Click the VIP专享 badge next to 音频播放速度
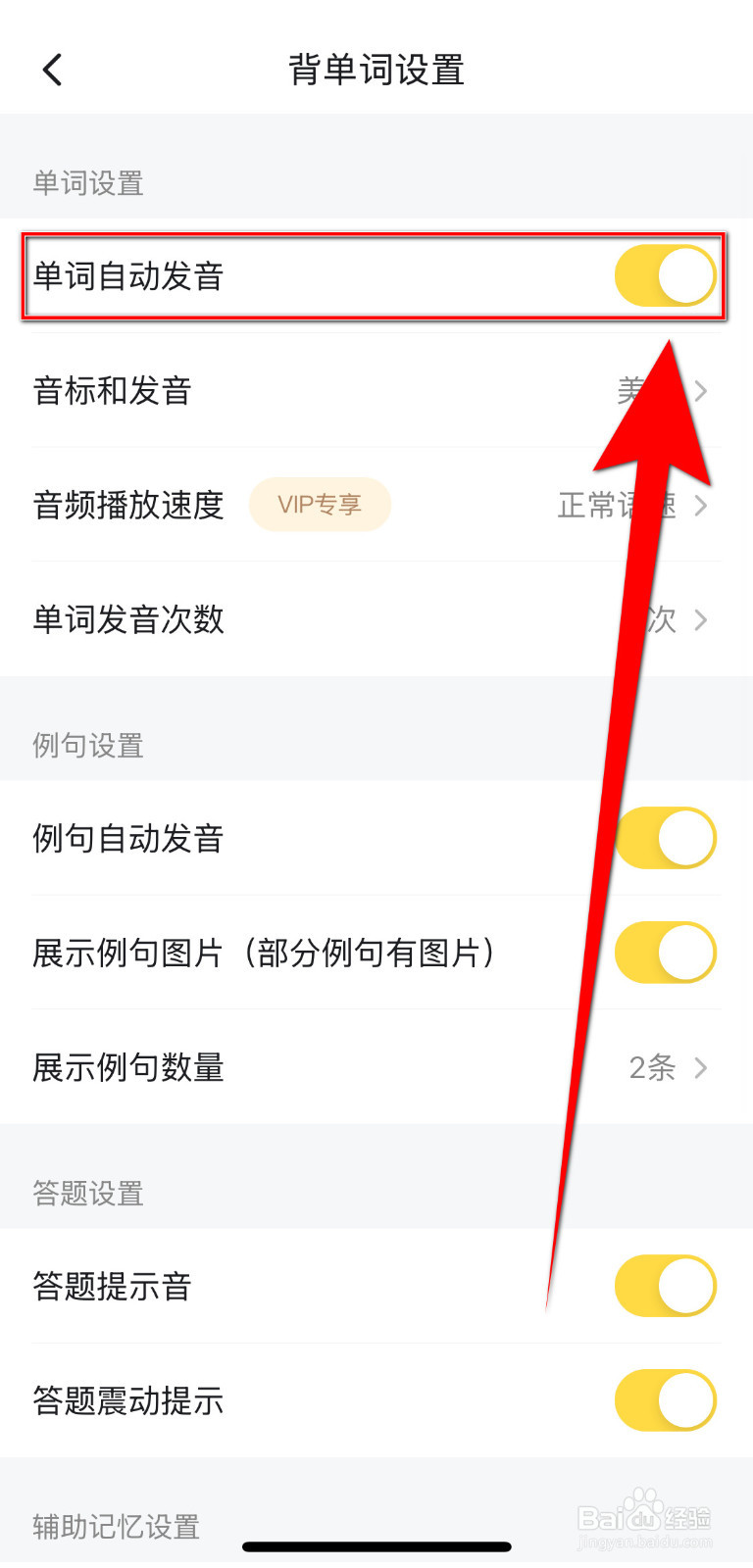The width and height of the screenshot is (753, 1568). (x=320, y=504)
